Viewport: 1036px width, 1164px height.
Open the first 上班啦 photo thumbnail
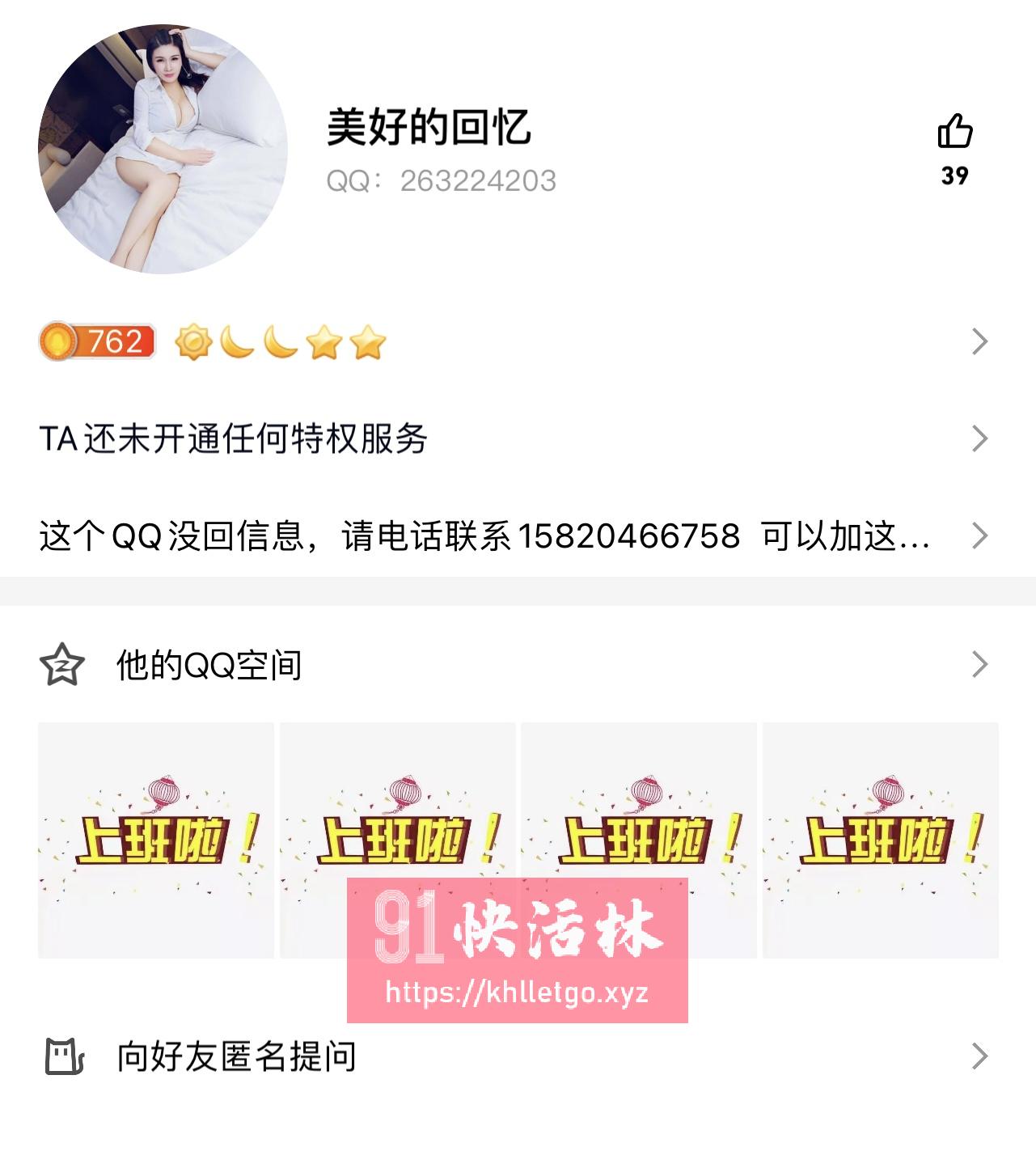pos(155,849)
